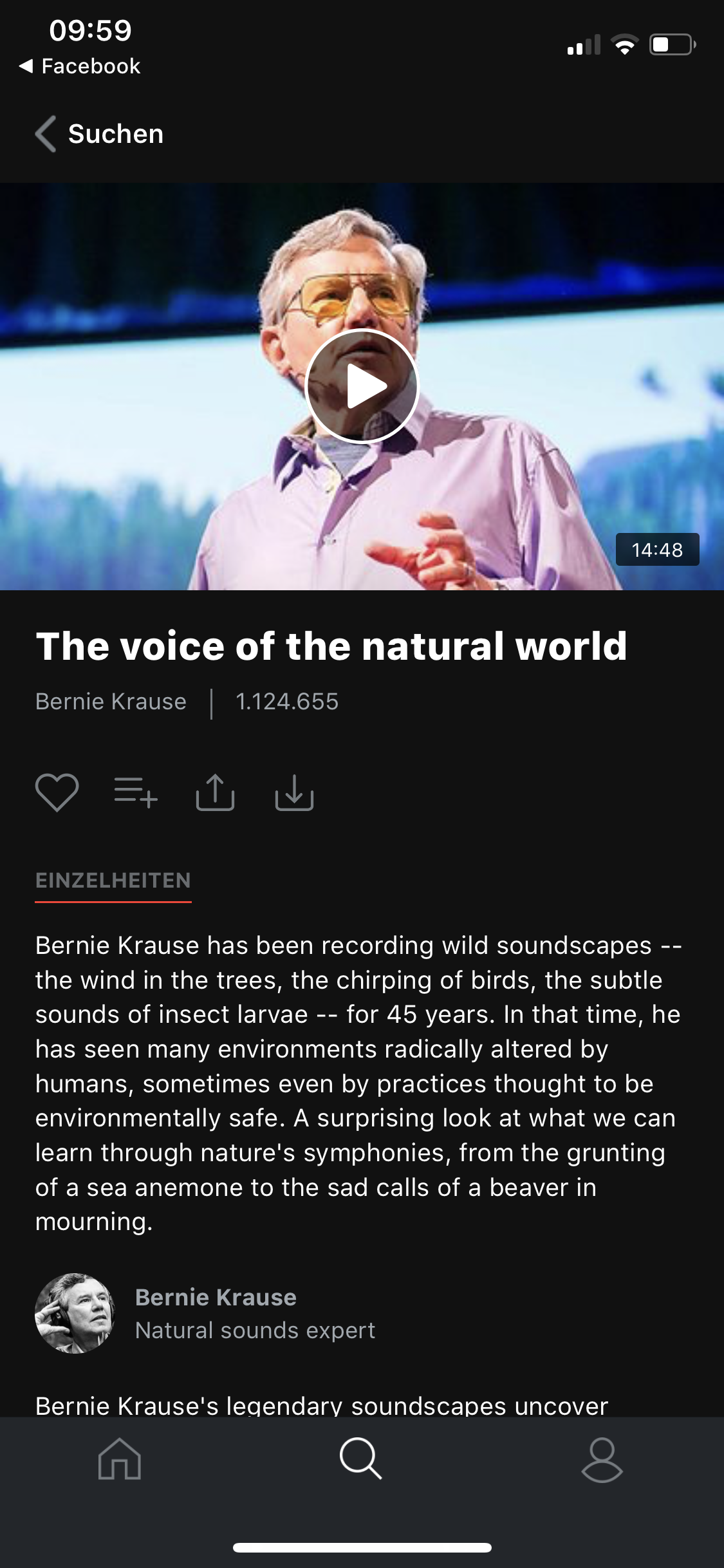The height and width of the screenshot is (1568, 724).
Task: Download the talk for offline viewing
Action: [x=294, y=792]
